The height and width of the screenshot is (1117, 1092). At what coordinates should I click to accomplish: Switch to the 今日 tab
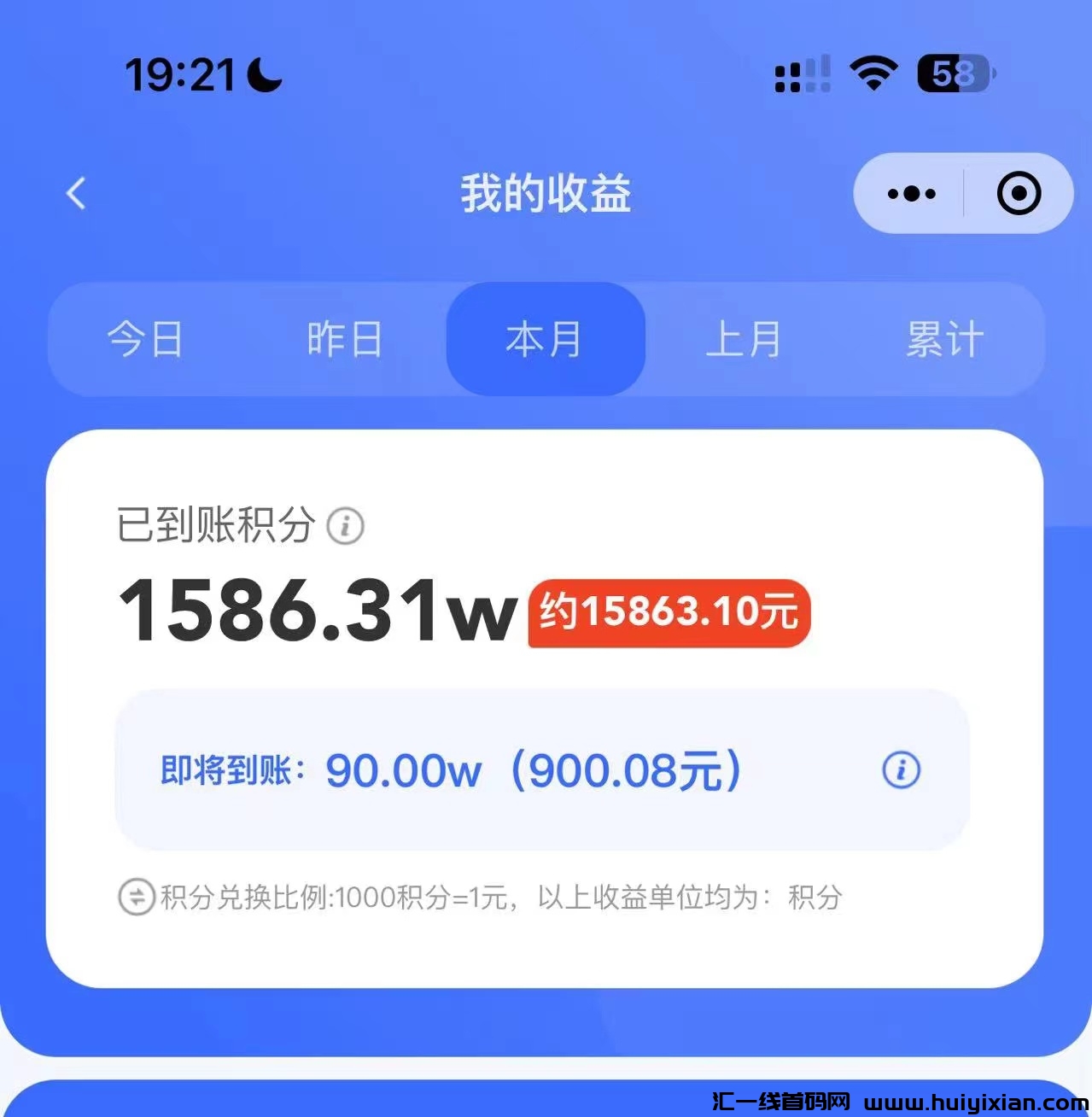pyautogui.click(x=146, y=339)
